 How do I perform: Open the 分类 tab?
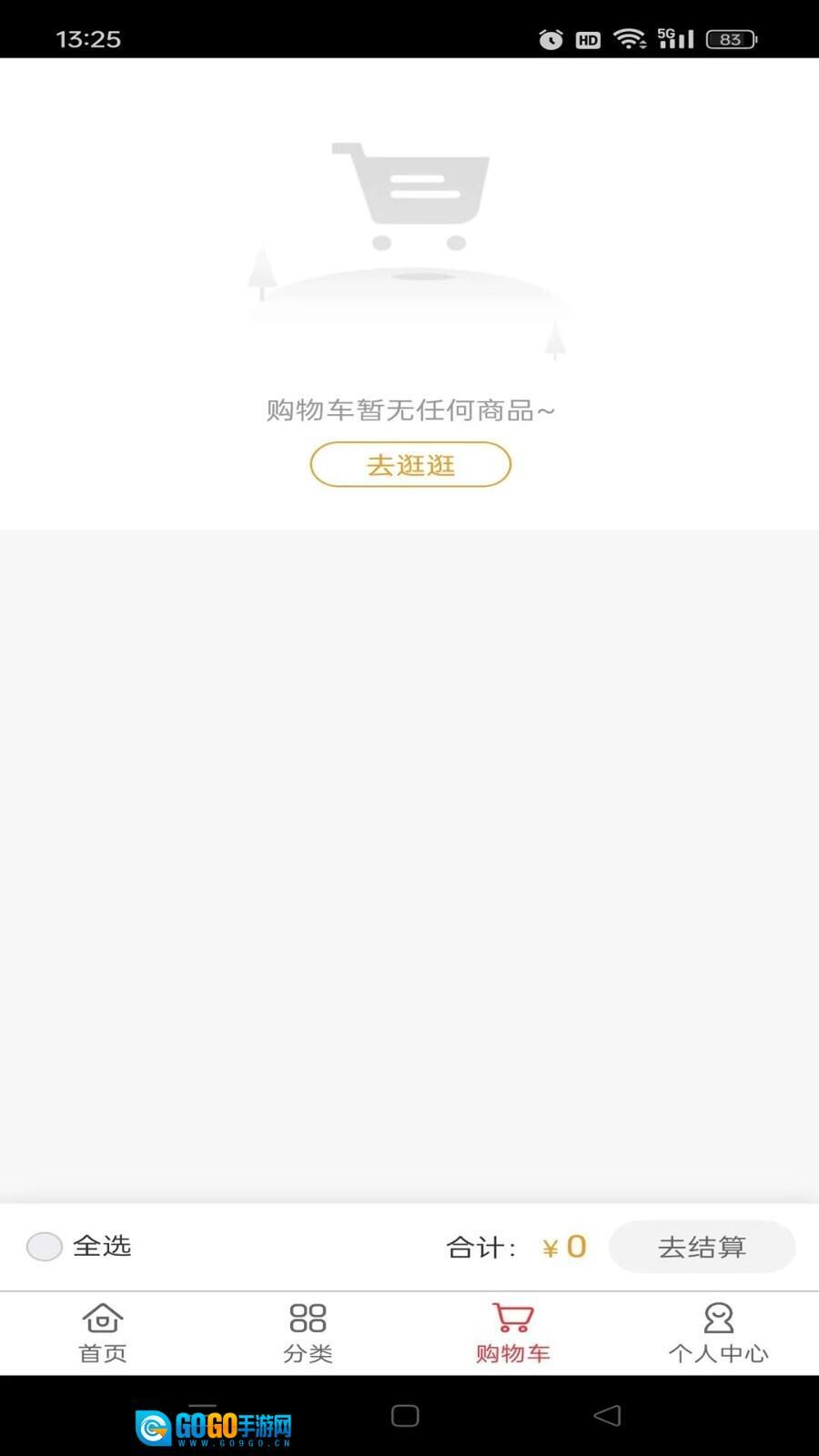[308, 1333]
